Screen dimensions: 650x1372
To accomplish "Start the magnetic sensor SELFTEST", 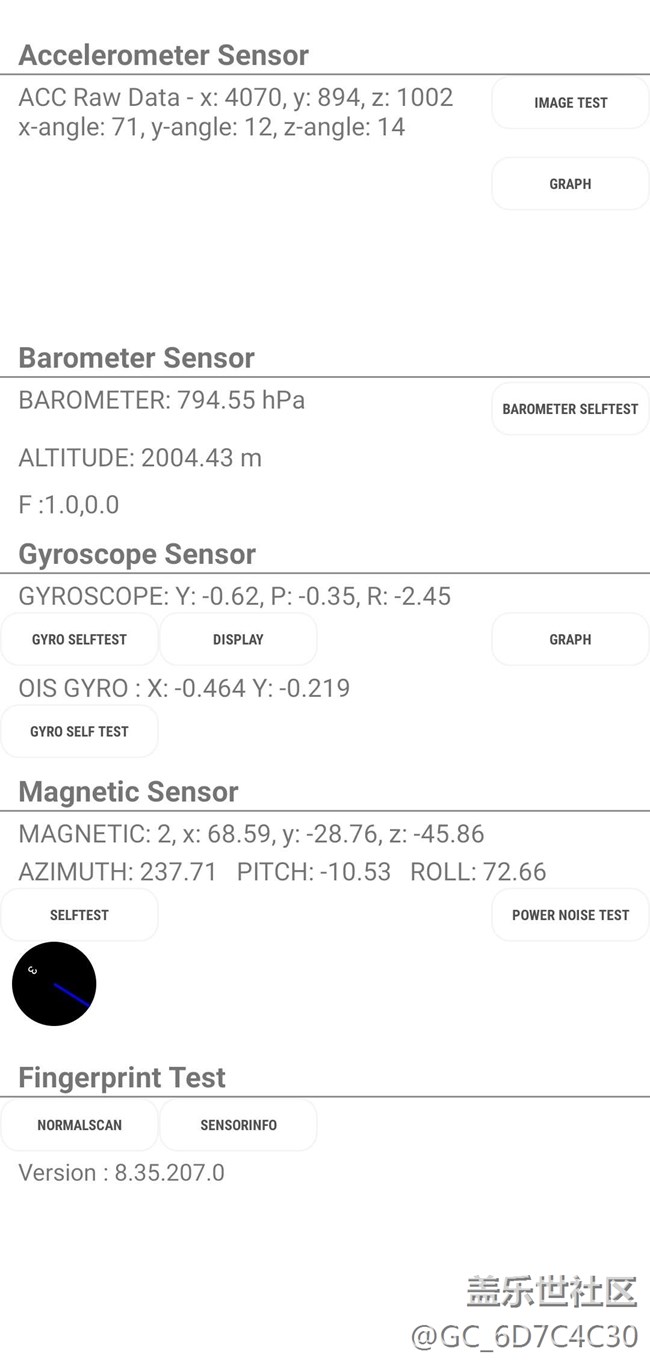I will (x=79, y=915).
